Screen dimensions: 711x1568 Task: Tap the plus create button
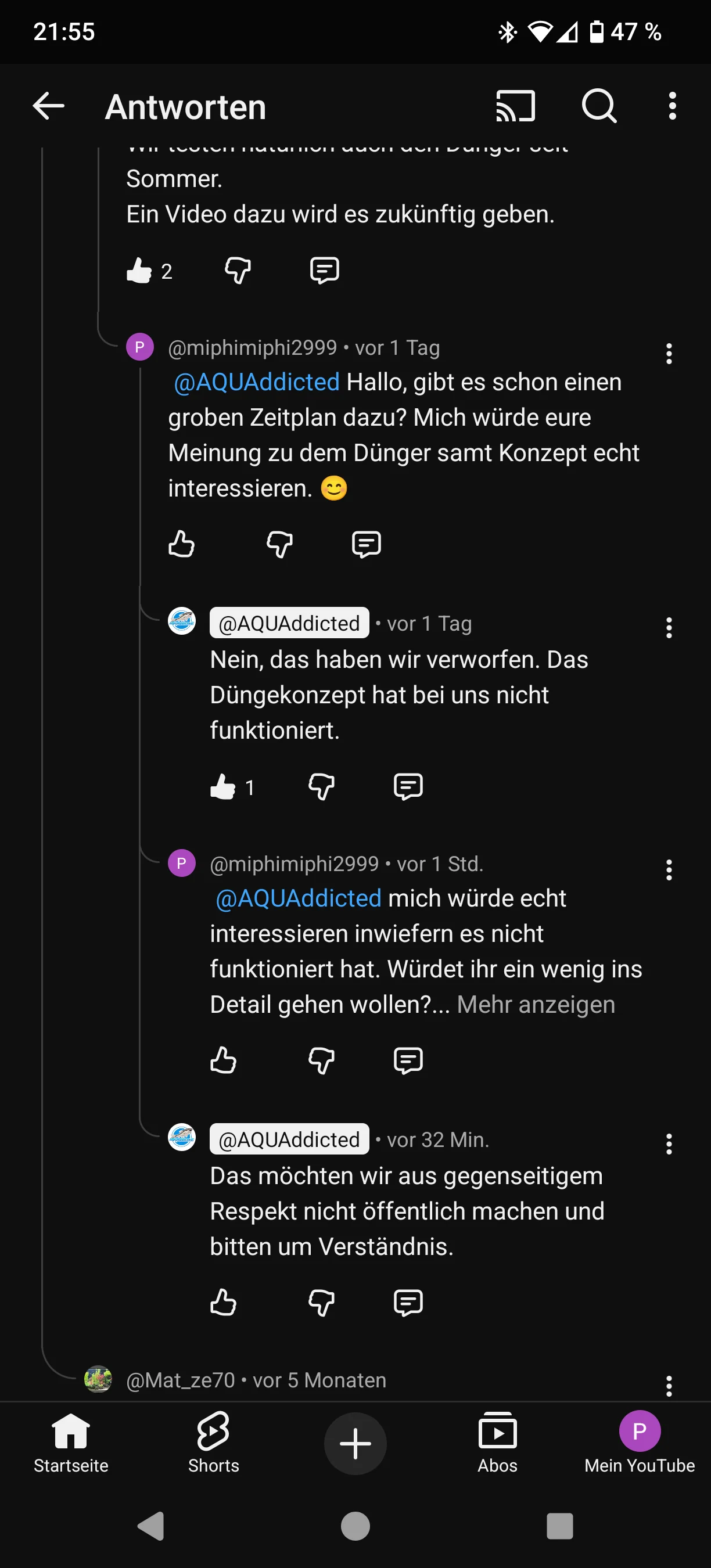(355, 1444)
